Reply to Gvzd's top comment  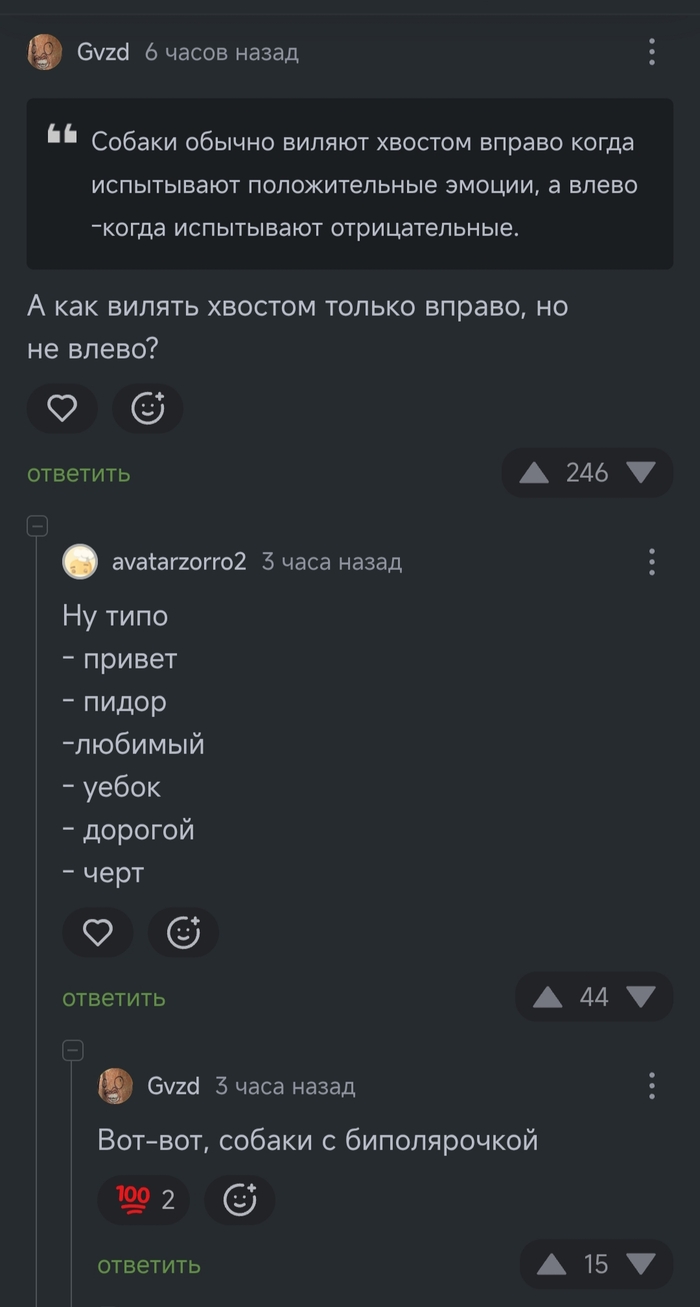pos(78,474)
